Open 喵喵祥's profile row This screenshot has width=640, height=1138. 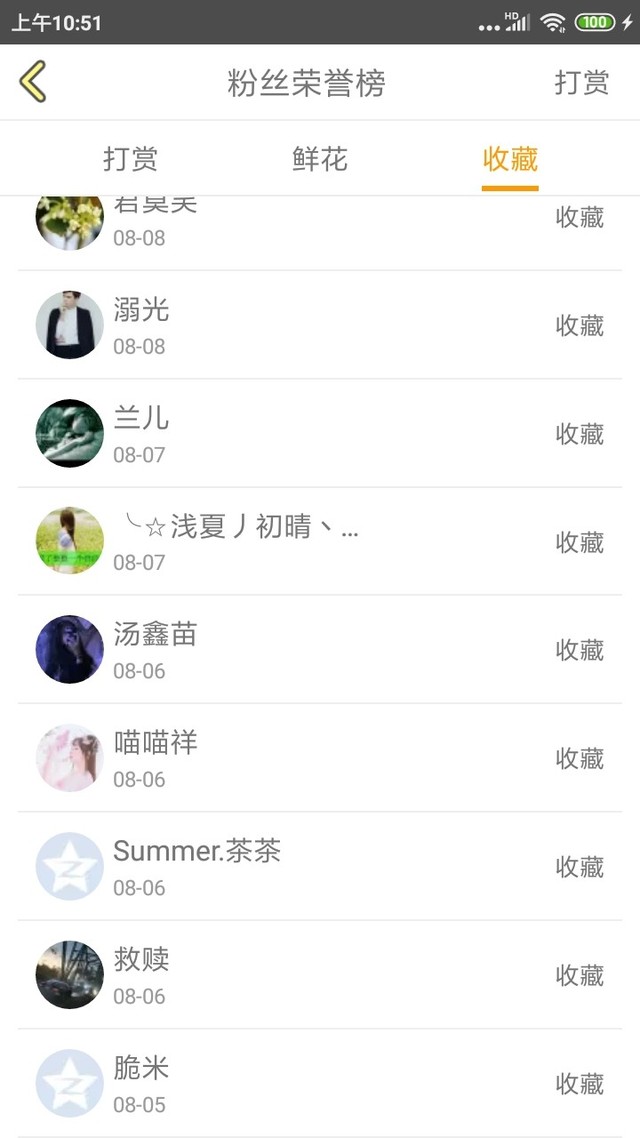pyautogui.click(x=320, y=759)
